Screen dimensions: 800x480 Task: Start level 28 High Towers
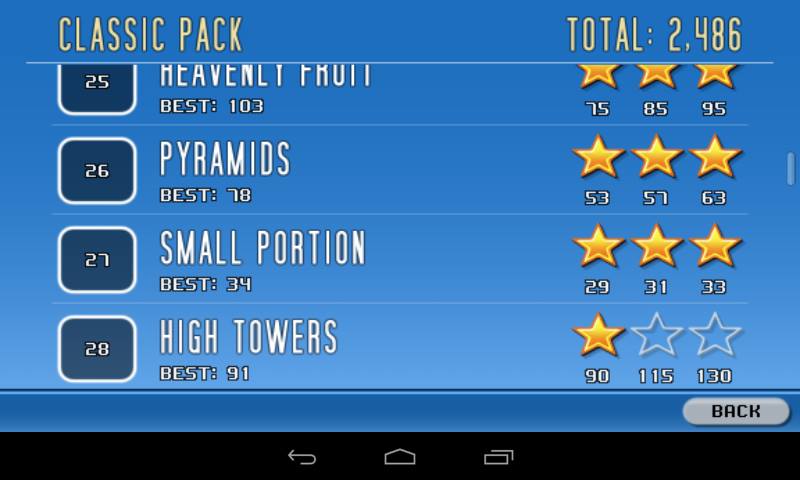click(x=97, y=349)
